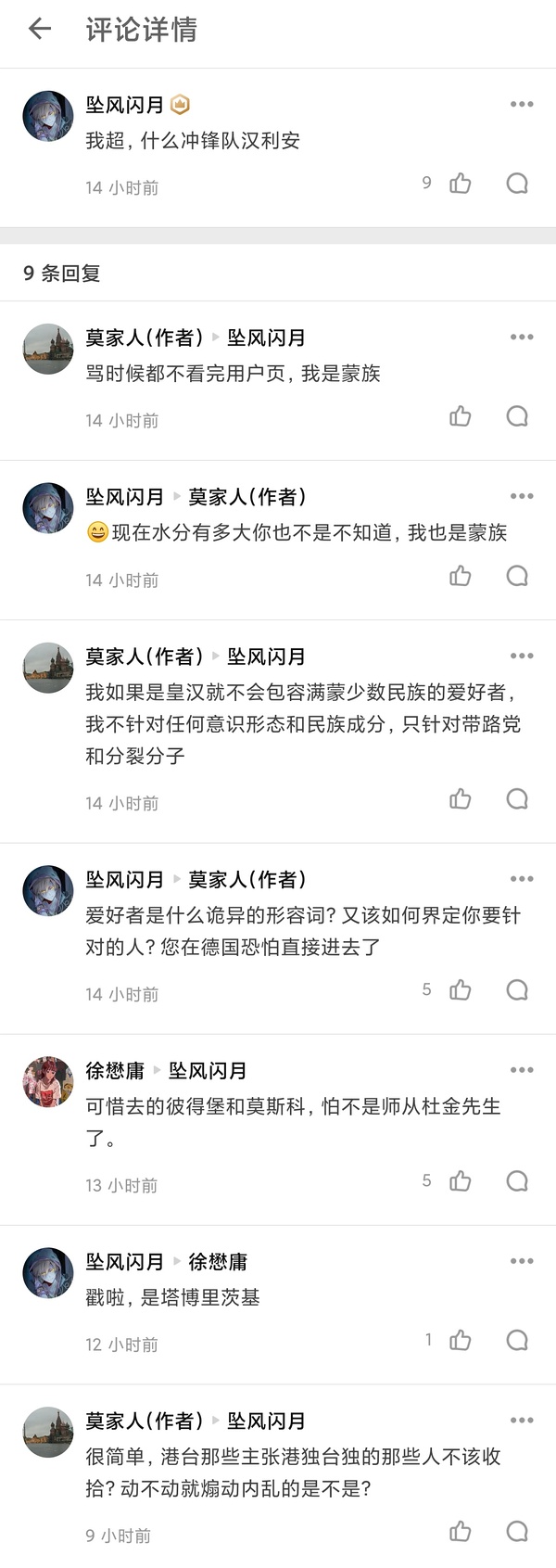Open 徐懋庸's profile avatar
The image size is (556, 1568).
[x=47, y=1081]
